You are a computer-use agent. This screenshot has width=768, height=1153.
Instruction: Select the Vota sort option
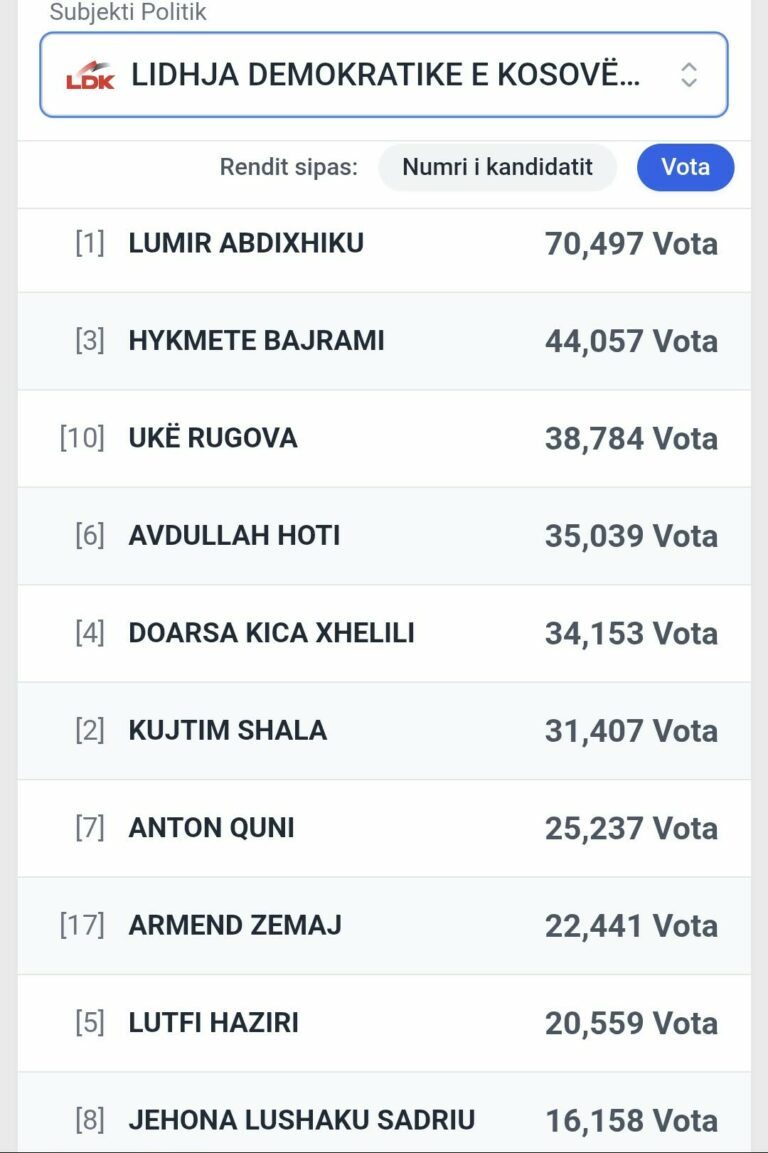[685, 167]
